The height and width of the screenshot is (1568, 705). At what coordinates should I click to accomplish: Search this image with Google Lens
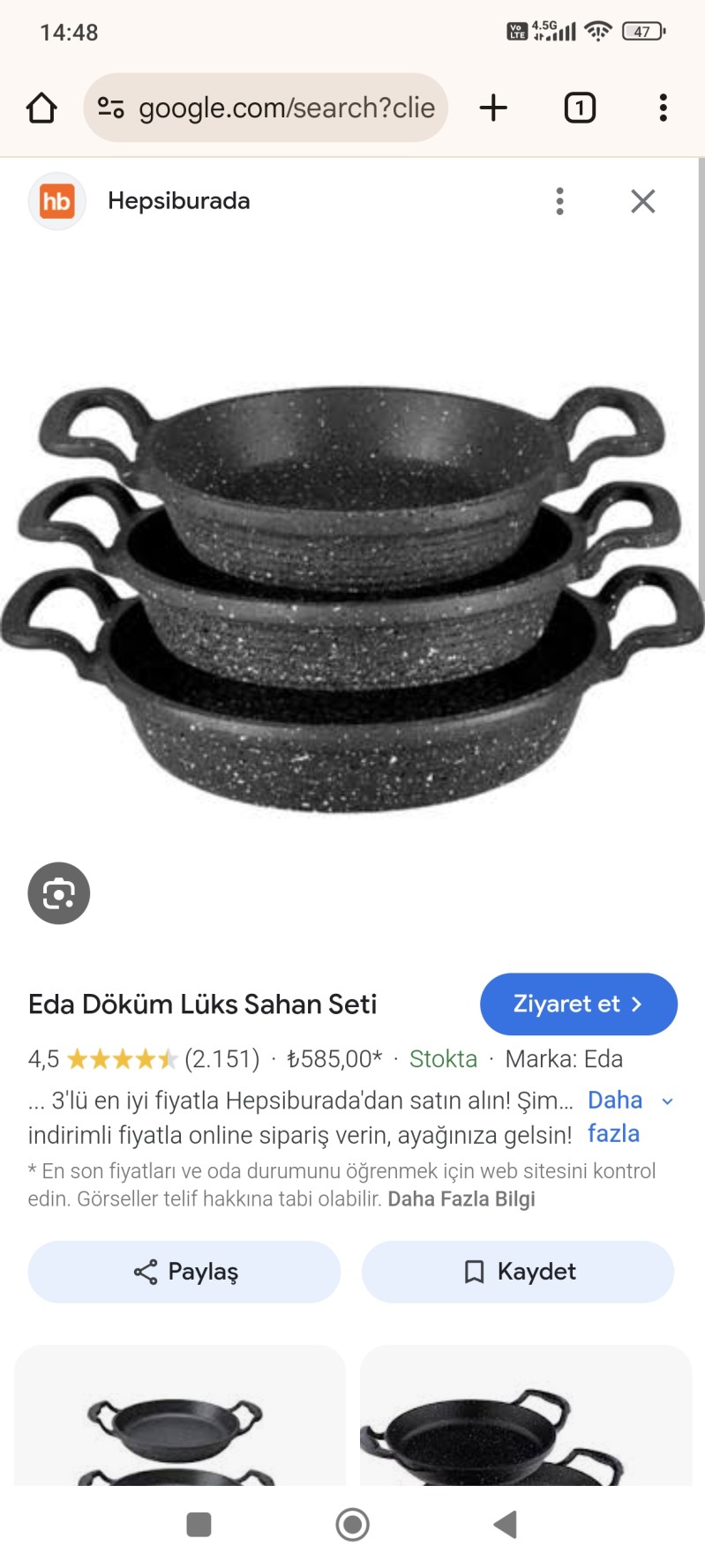59,893
